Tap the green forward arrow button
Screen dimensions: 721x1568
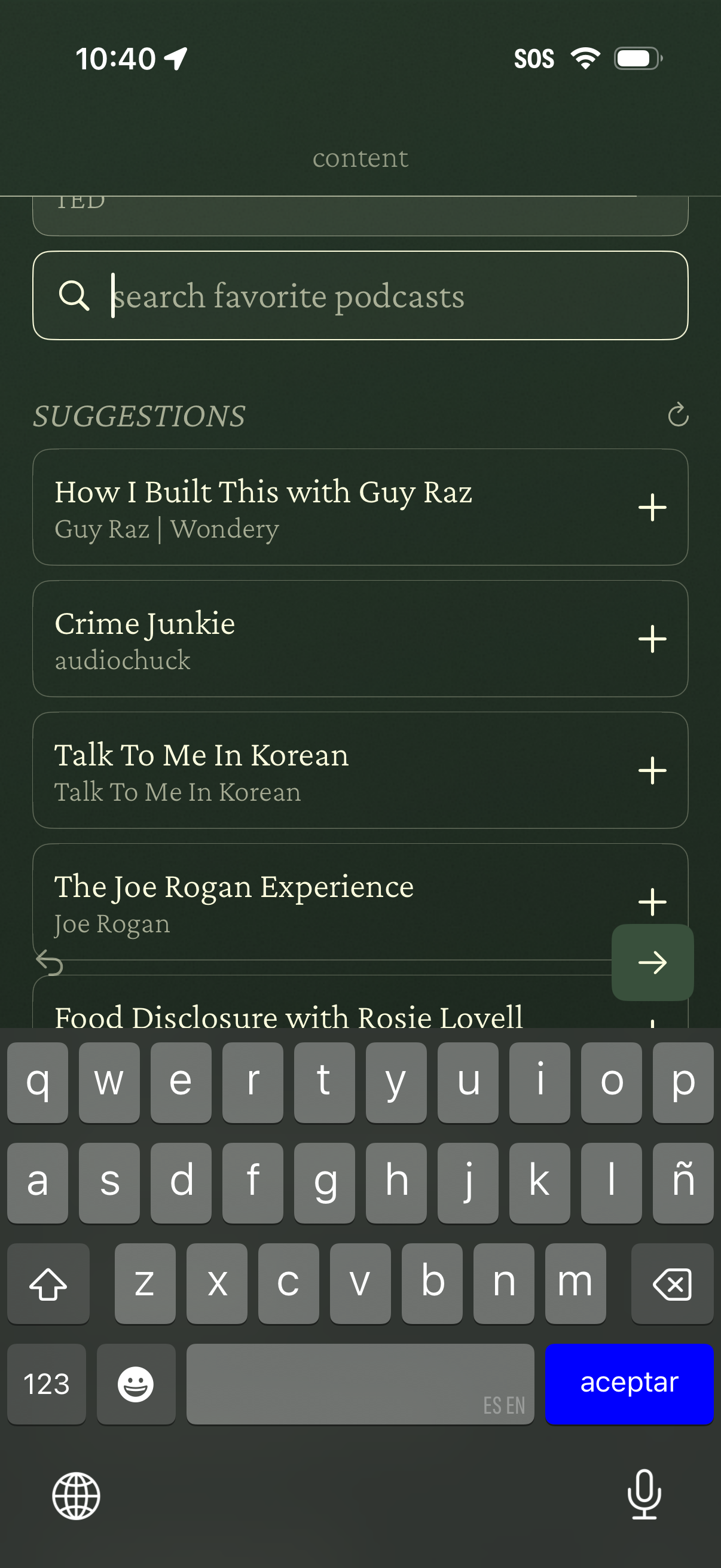pos(652,962)
